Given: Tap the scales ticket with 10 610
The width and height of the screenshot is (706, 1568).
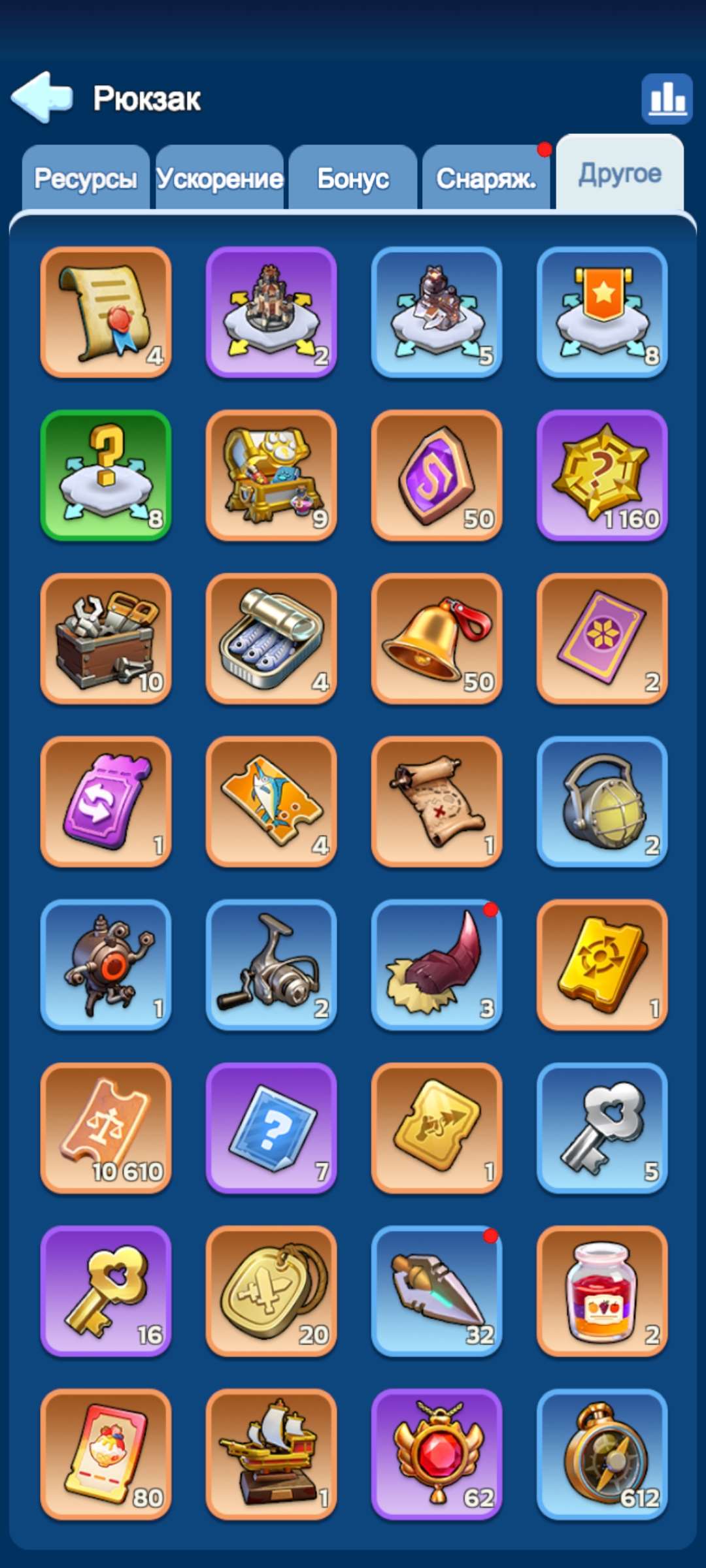Looking at the screenshot, I should 106,1128.
